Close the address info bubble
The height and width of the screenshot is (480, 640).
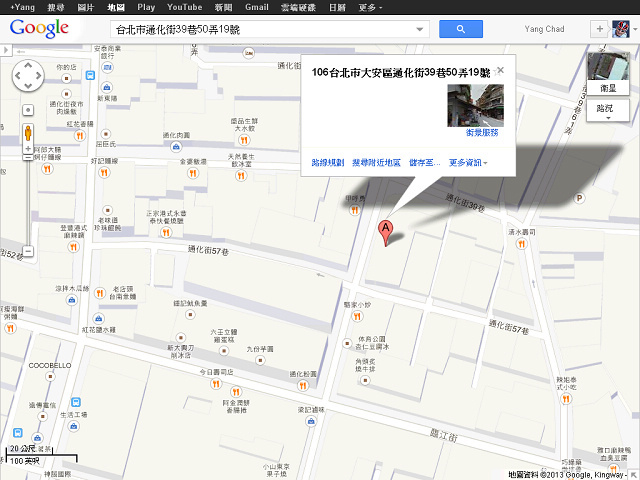(500, 70)
